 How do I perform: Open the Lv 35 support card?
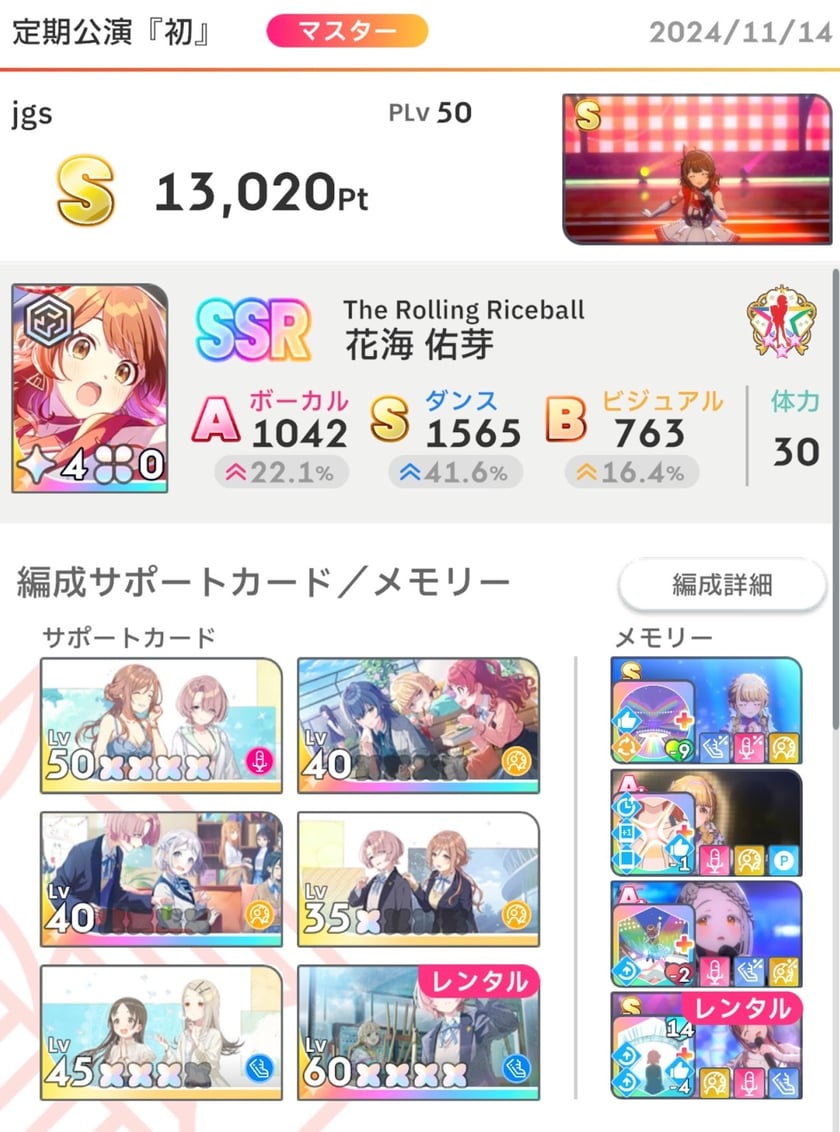(x=419, y=879)
